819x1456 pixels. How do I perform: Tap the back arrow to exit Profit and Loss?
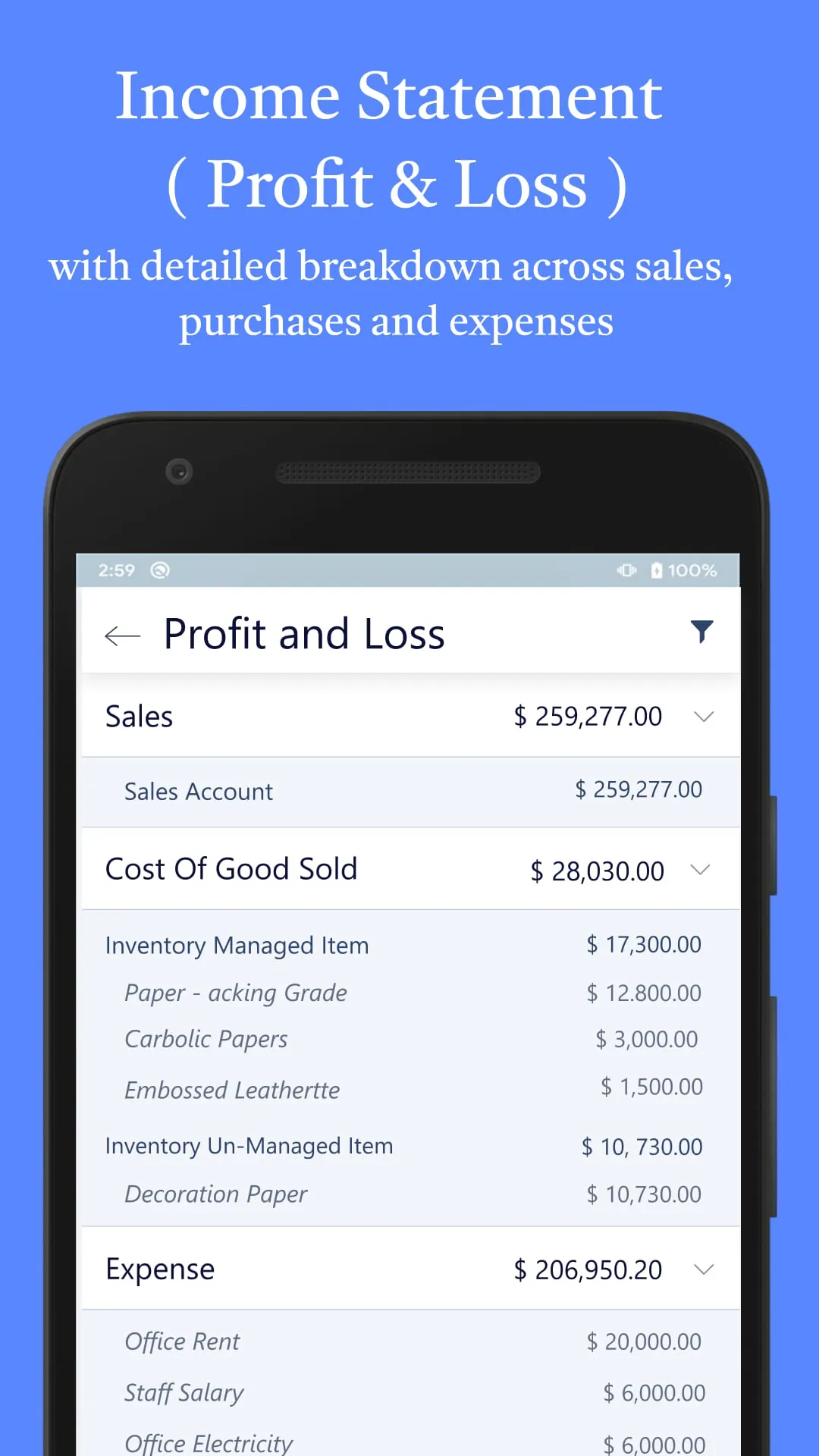coord(122,635)
